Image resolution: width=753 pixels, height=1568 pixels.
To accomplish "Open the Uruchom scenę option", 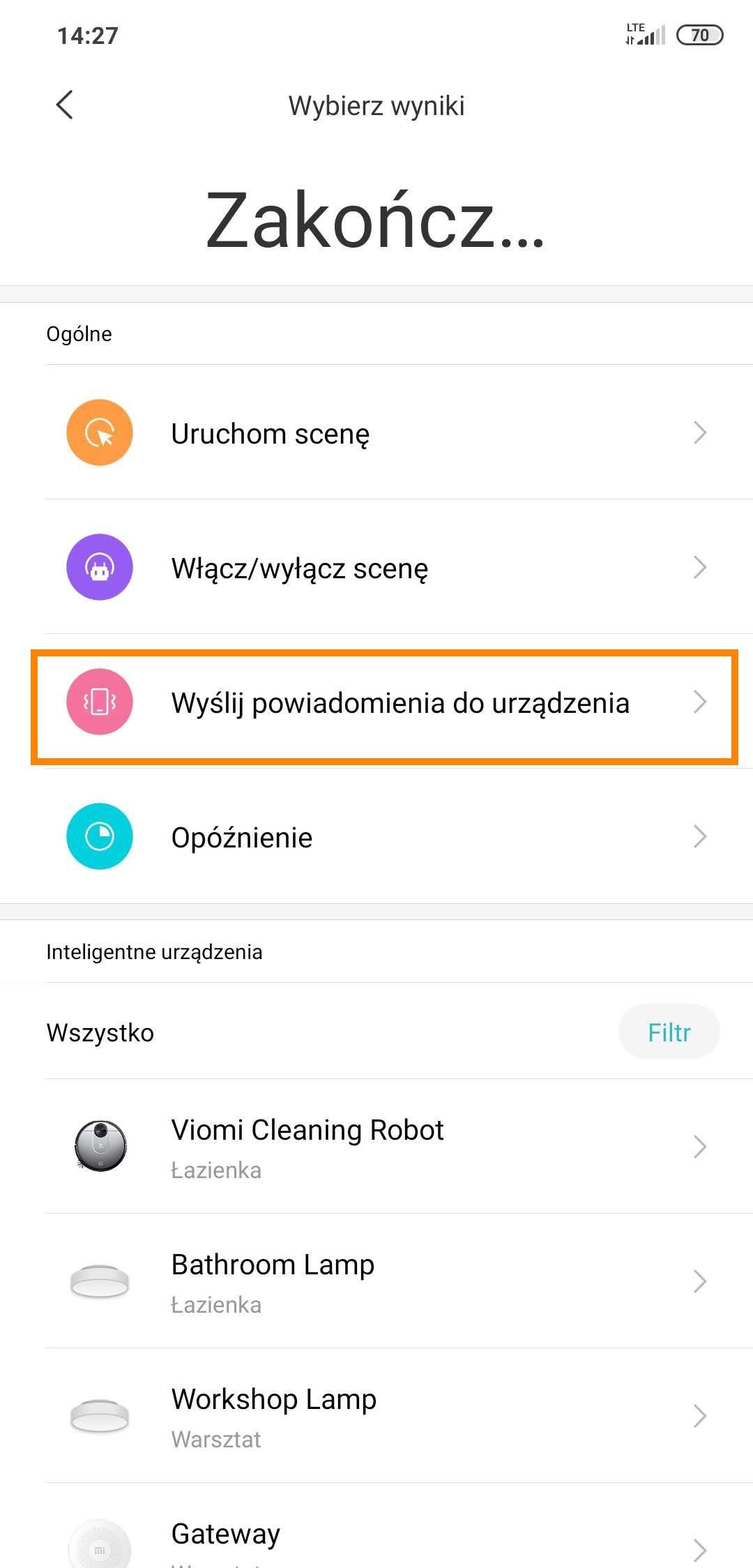I will [x=376, y=433].
